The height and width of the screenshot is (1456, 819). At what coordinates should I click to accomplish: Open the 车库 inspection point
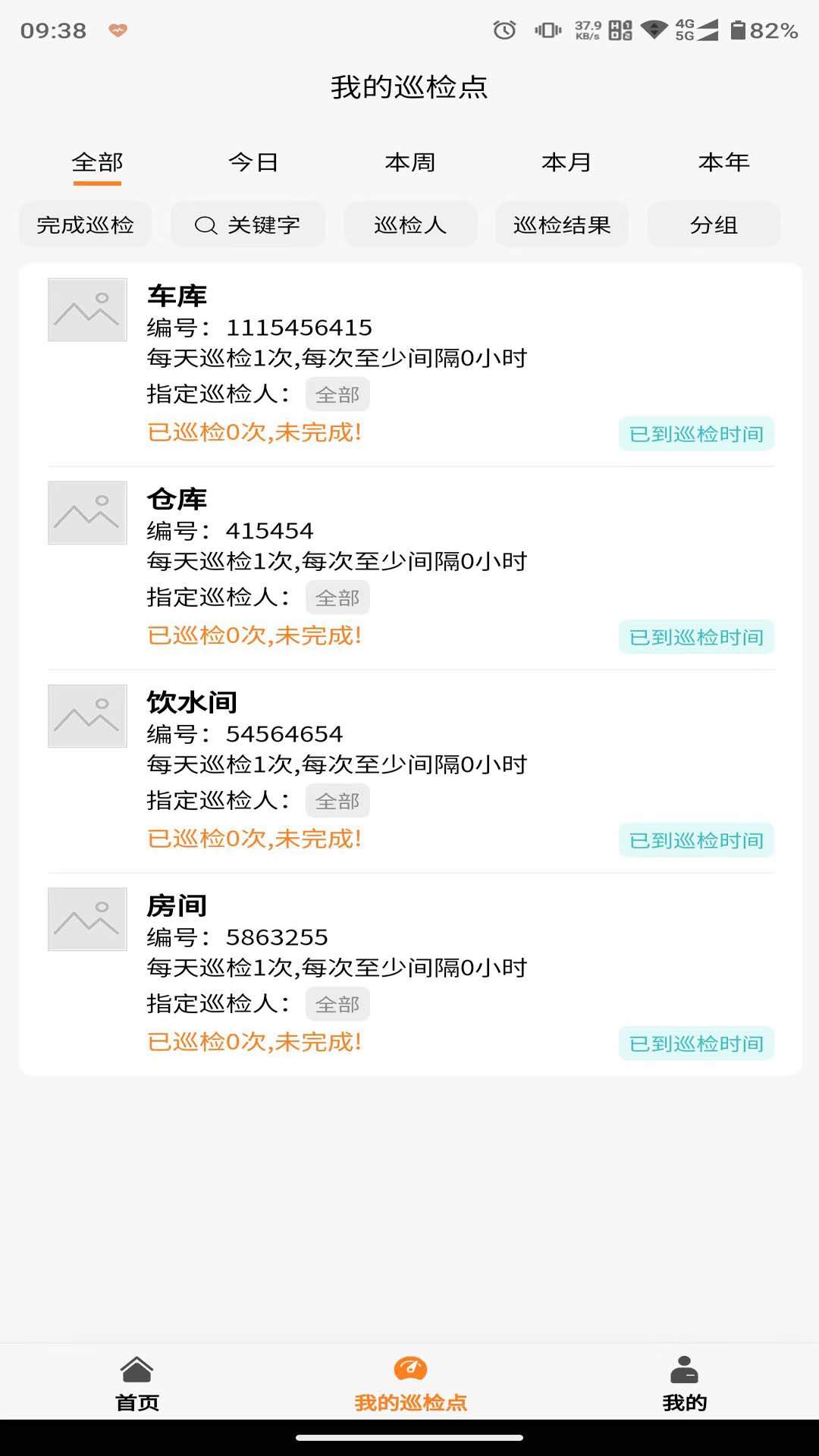coord(177,296)
